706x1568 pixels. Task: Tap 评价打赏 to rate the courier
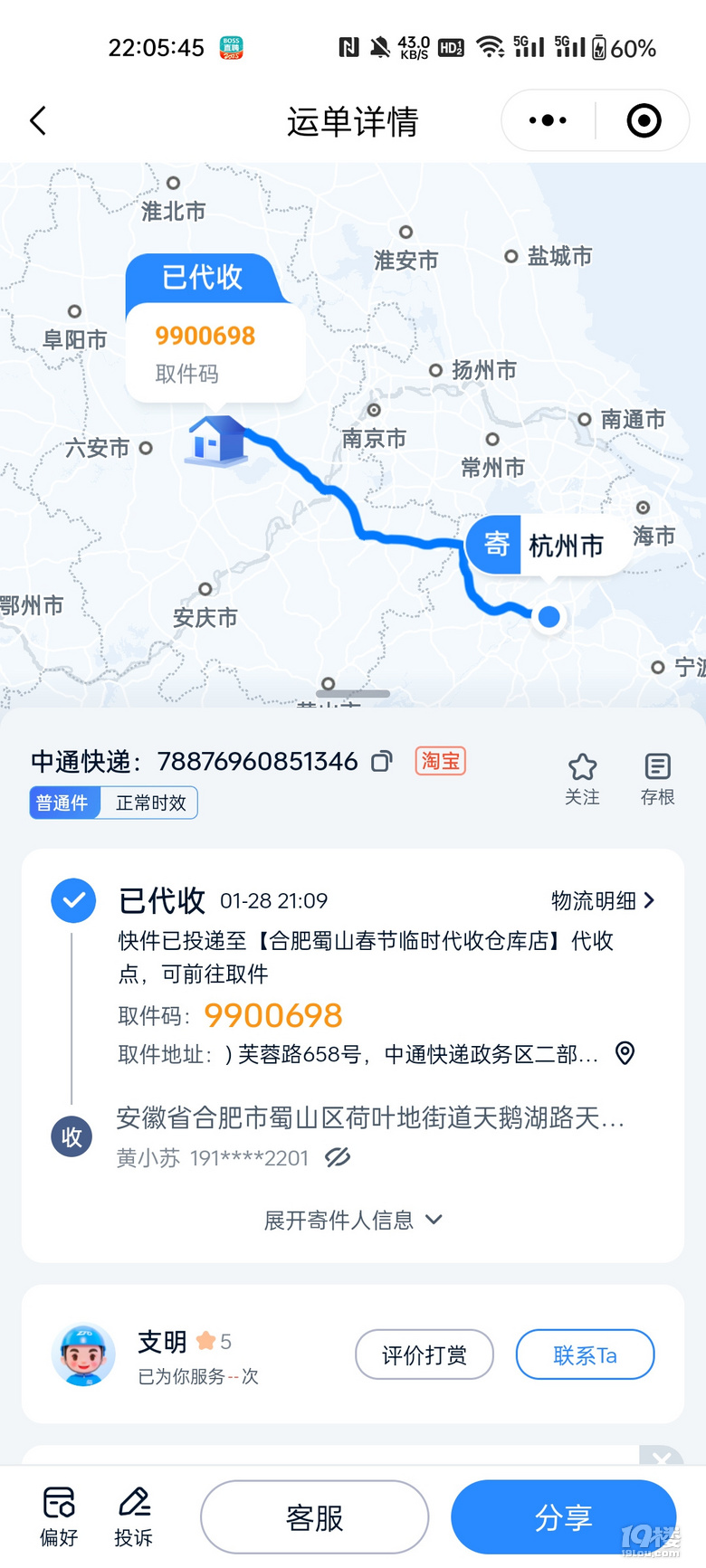(x=425, y=1354)
